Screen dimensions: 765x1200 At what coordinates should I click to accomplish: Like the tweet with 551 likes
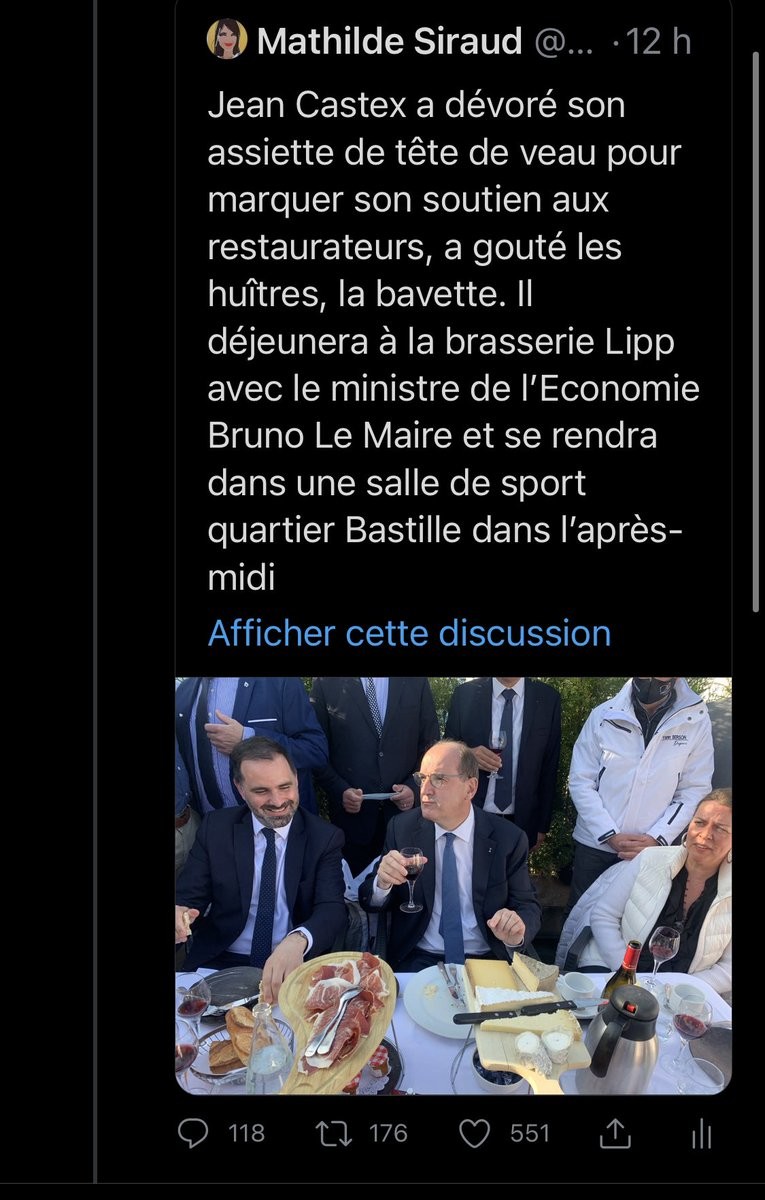[477, 1132]
